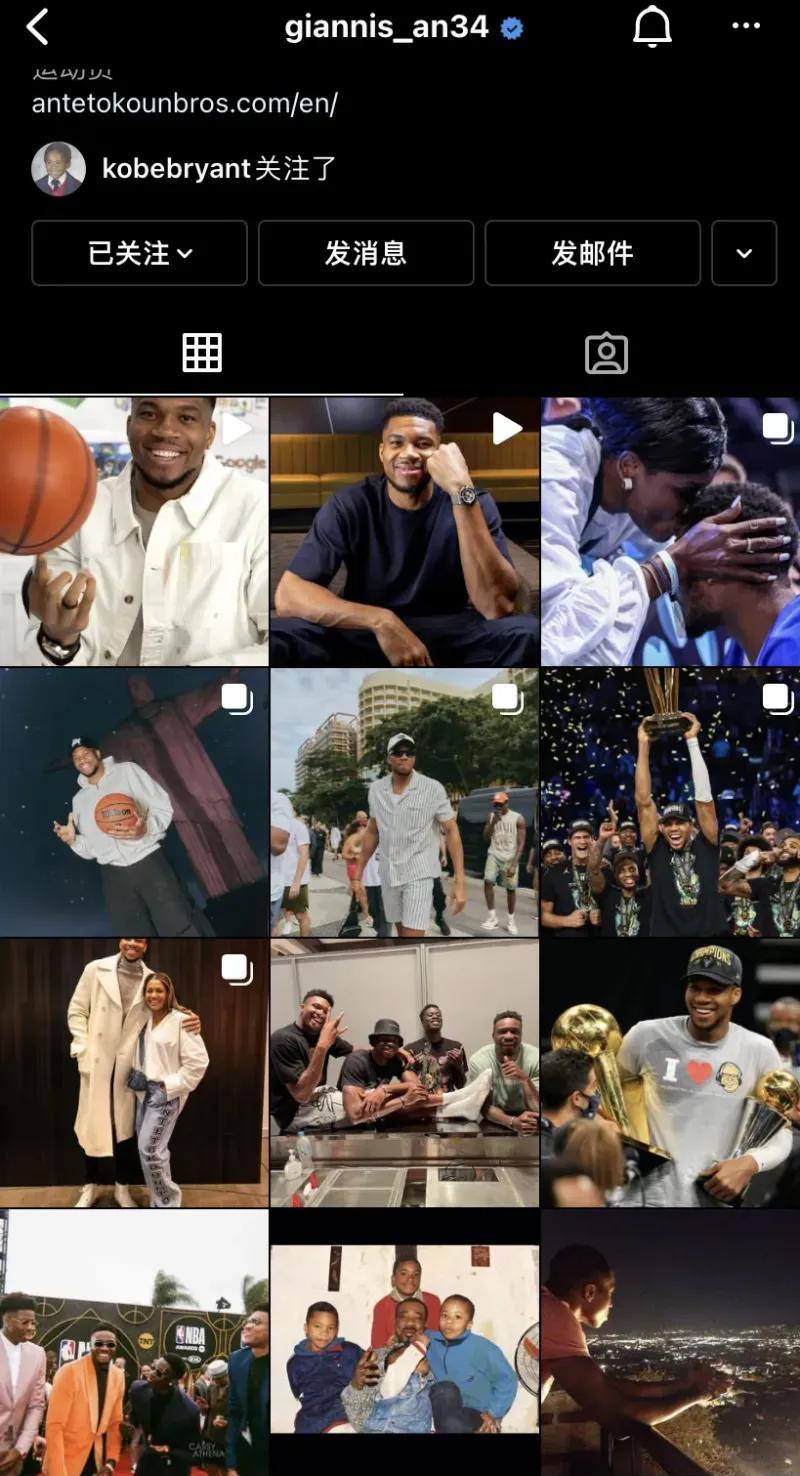Open the video of spinning a basketball

click(x=134, y=532)
